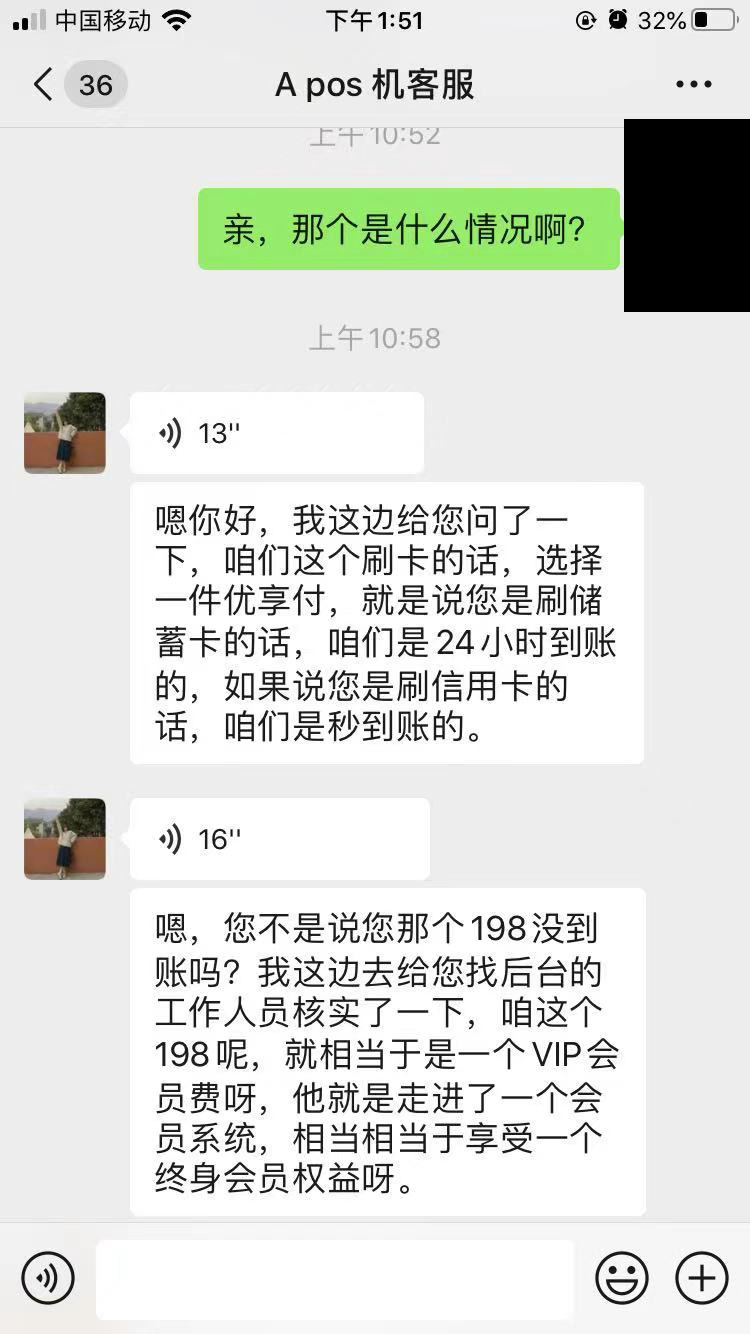Open the emoji picker
Screen dimensions: 750x1334
point(621,1278)
